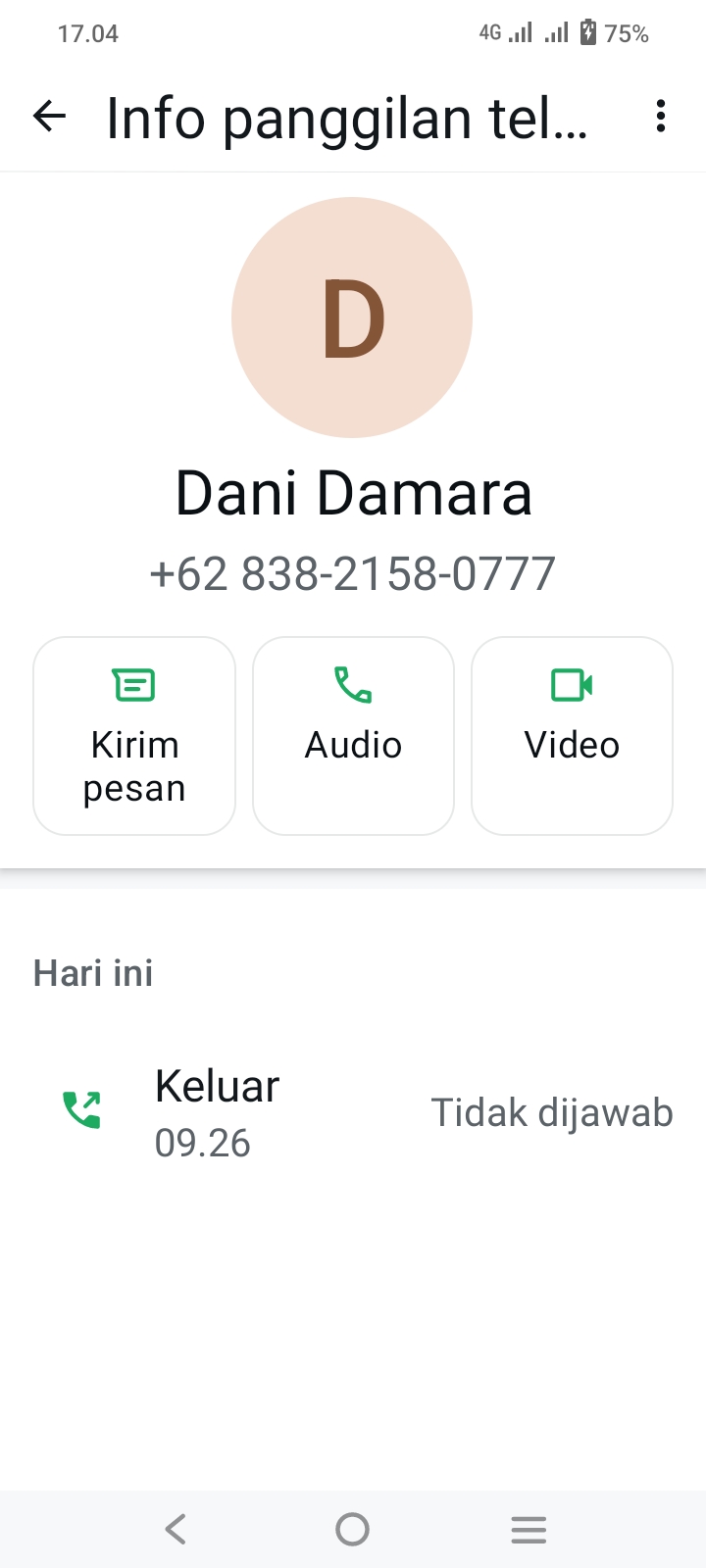The height and width of the screenshot is (1568, 706).
Task: Tap the contact name Dani Damara
Action: click(353, 493)
